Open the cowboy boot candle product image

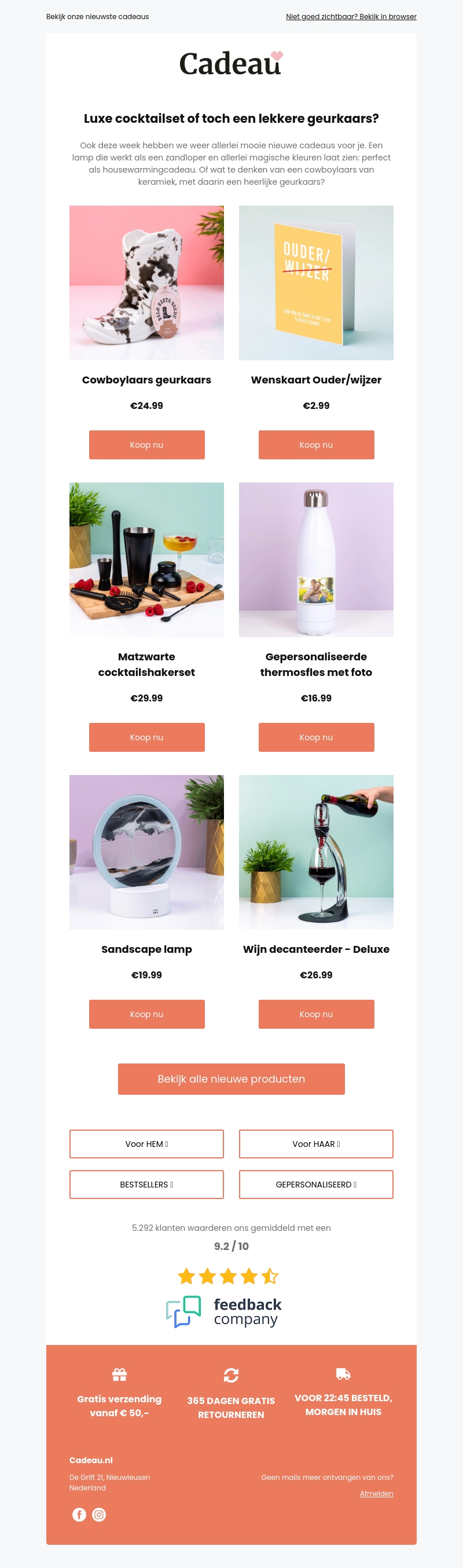point(146,283)
